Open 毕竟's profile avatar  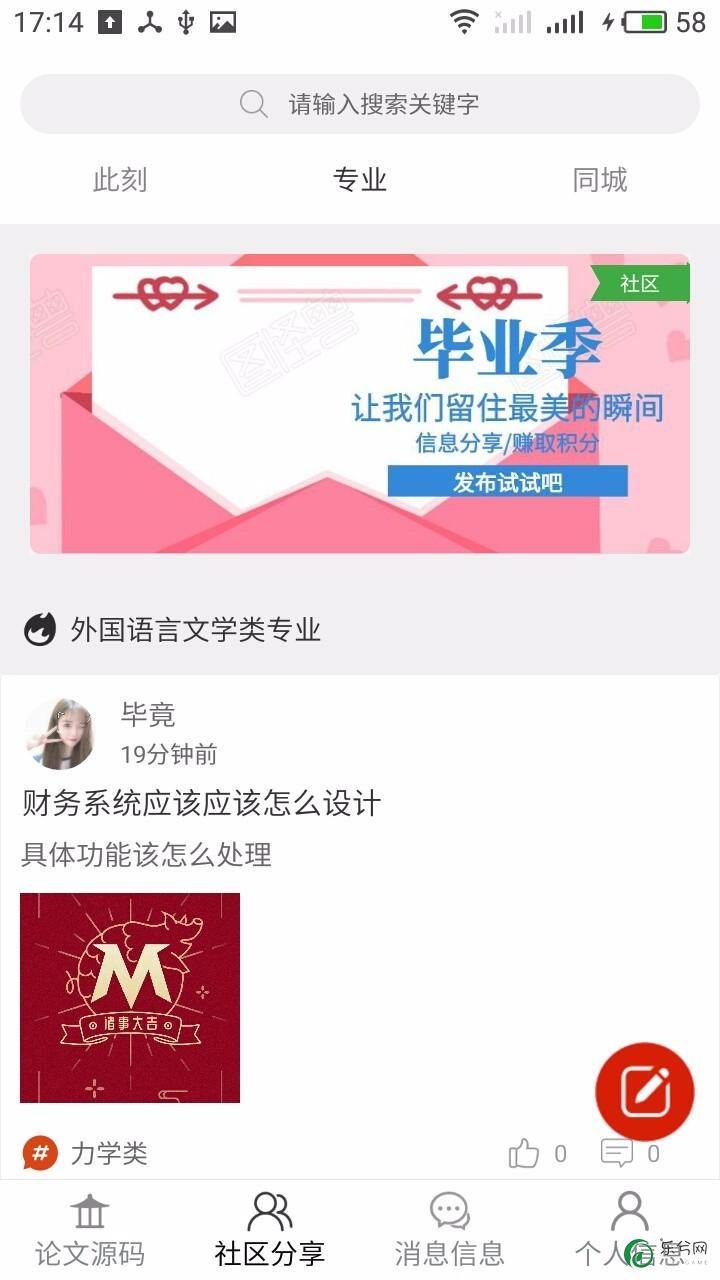tap(60, 734)
